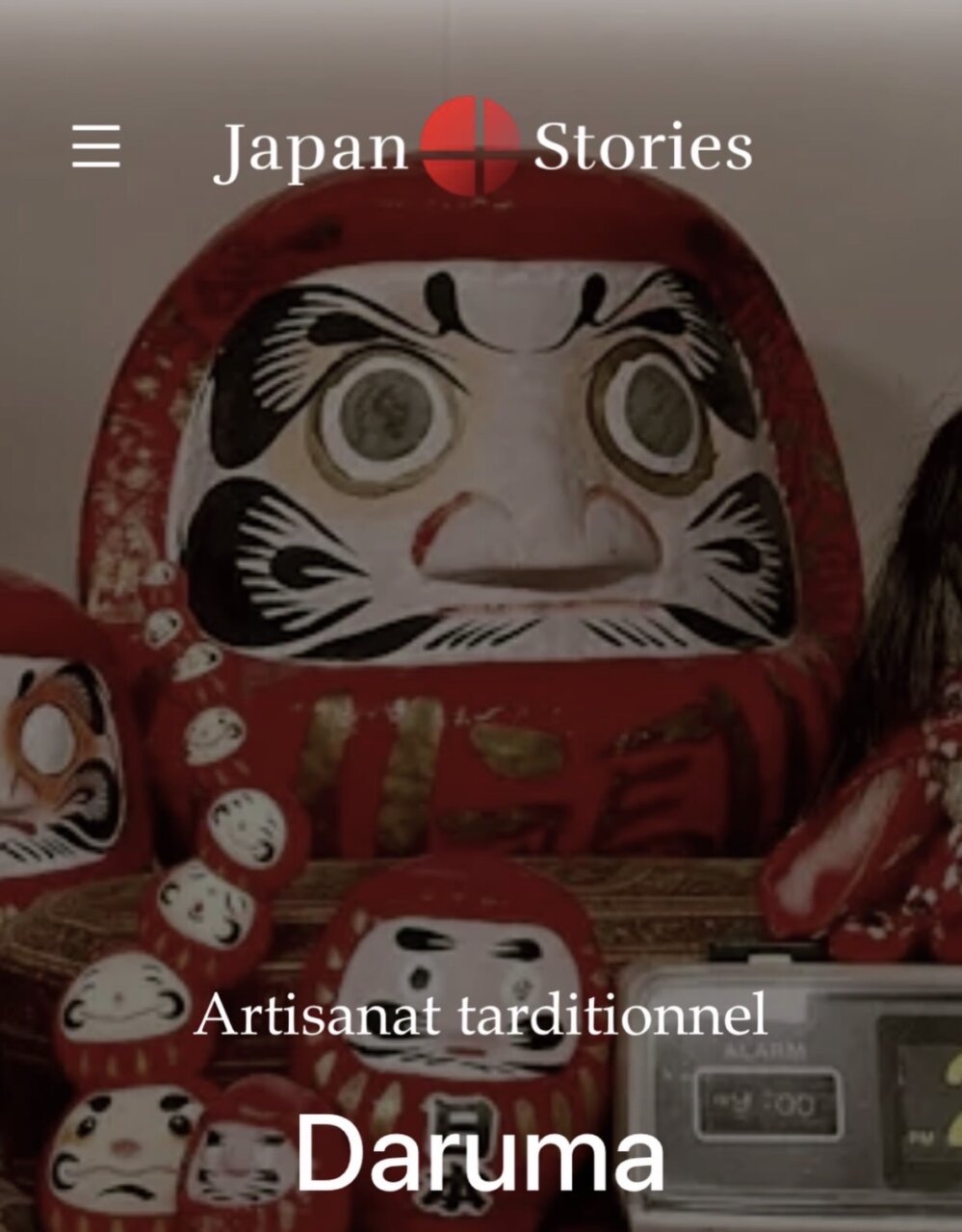Image resolution: width=962 pixels, height=1232 pixels.
Task: Open the hamburger navigation menu
Action: [96, 146]
